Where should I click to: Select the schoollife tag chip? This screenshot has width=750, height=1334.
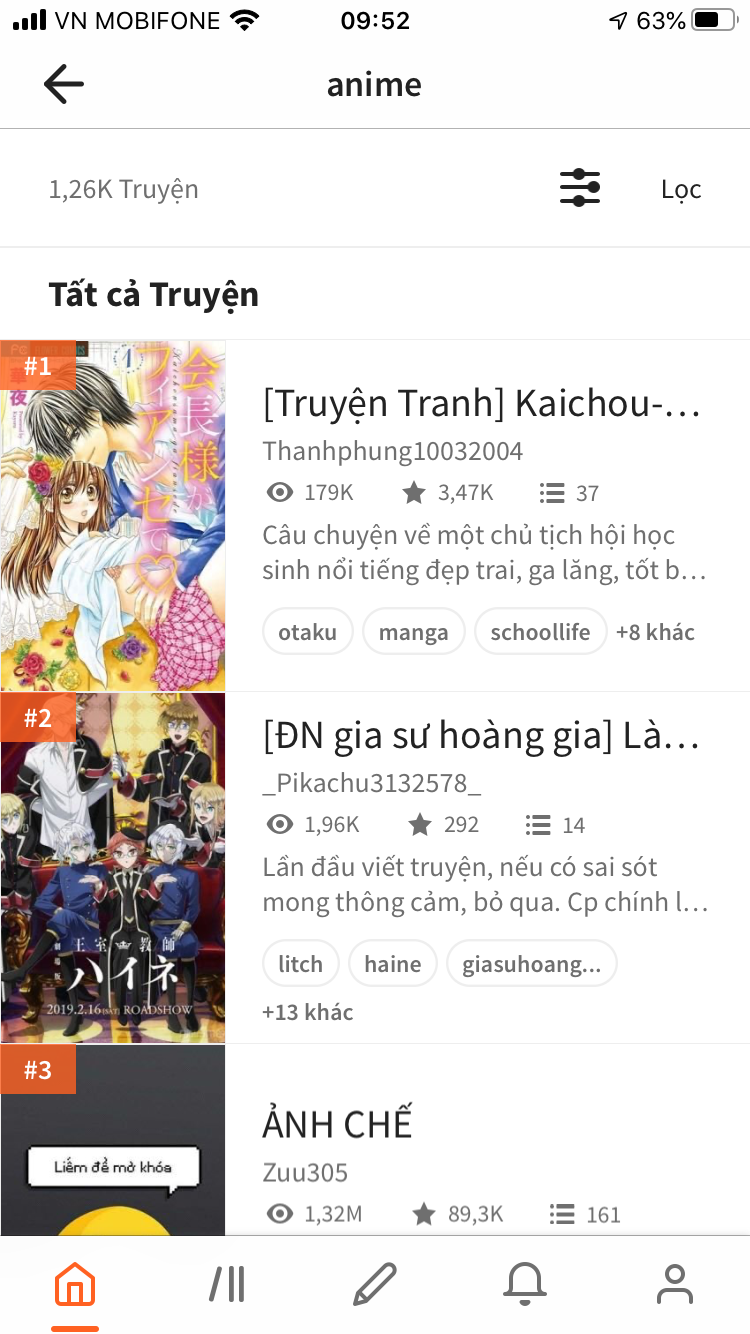[541, 632]
